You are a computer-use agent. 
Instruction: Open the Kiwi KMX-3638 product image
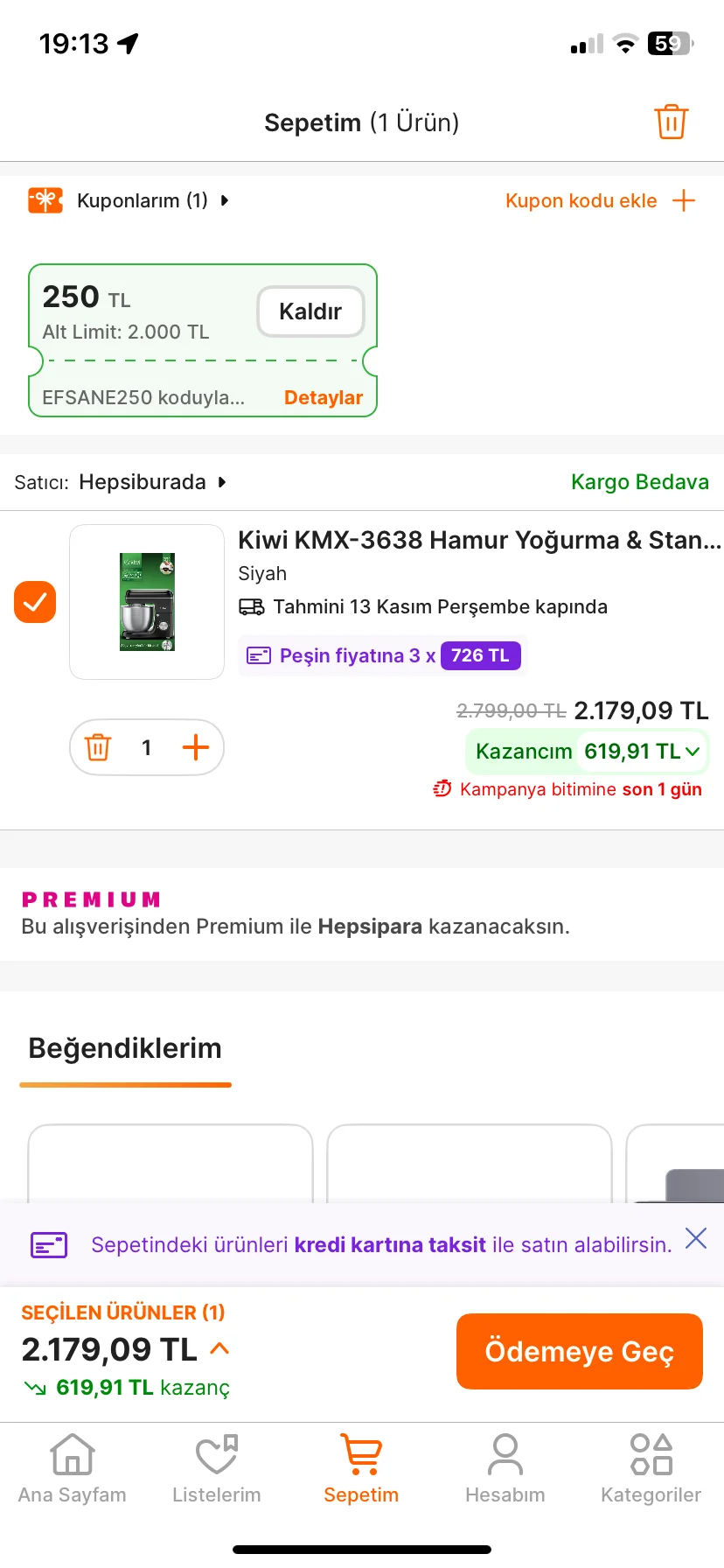147,602
